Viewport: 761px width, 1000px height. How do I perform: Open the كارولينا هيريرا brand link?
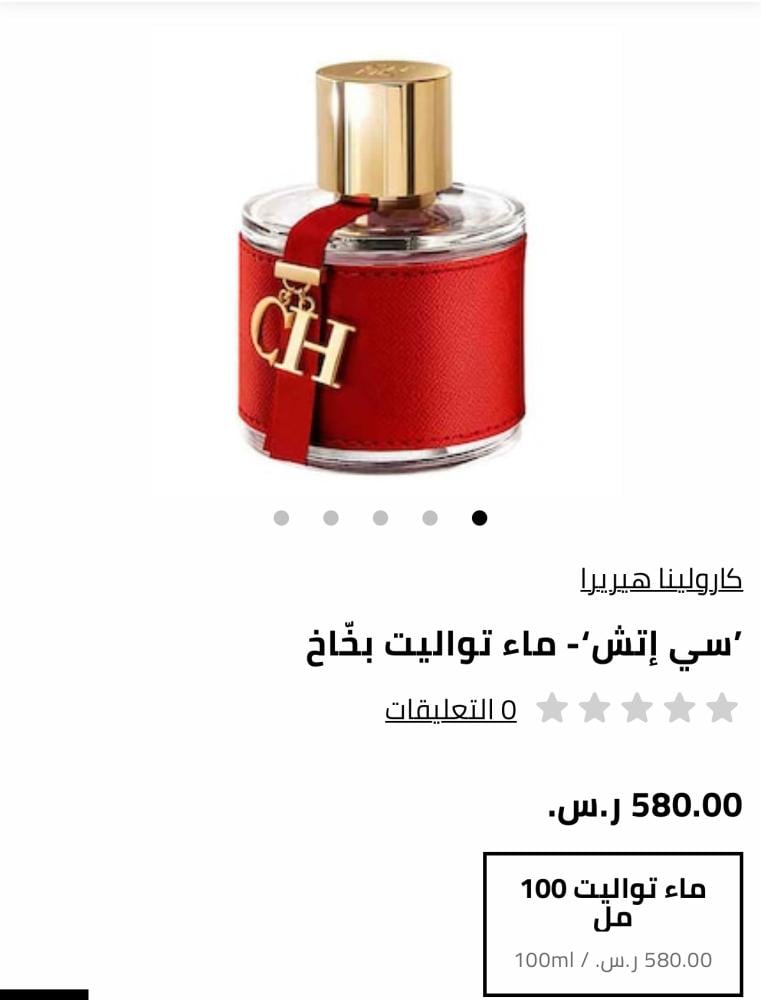pos(661,579)
